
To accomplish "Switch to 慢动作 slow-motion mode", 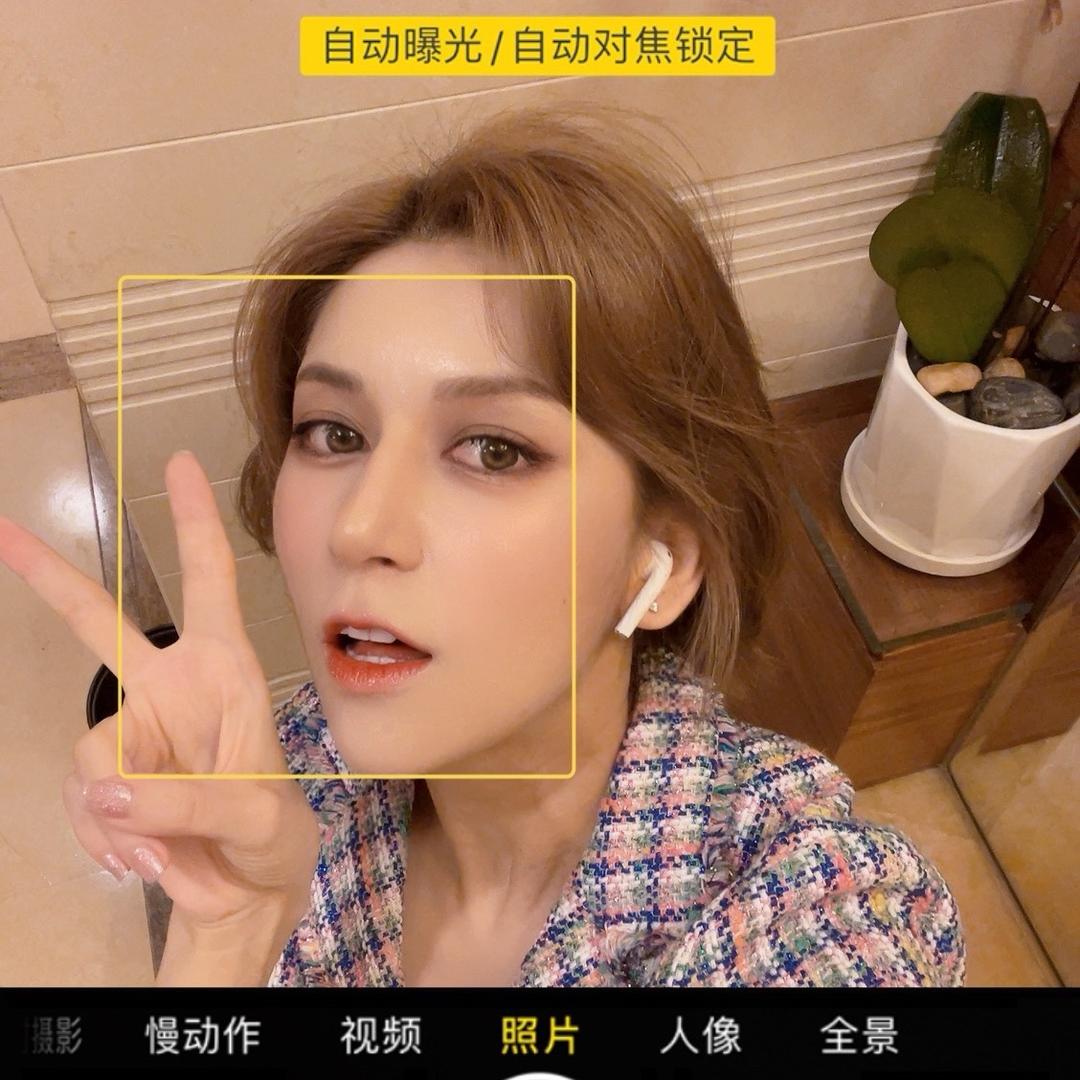I will tap(203, 1036).
